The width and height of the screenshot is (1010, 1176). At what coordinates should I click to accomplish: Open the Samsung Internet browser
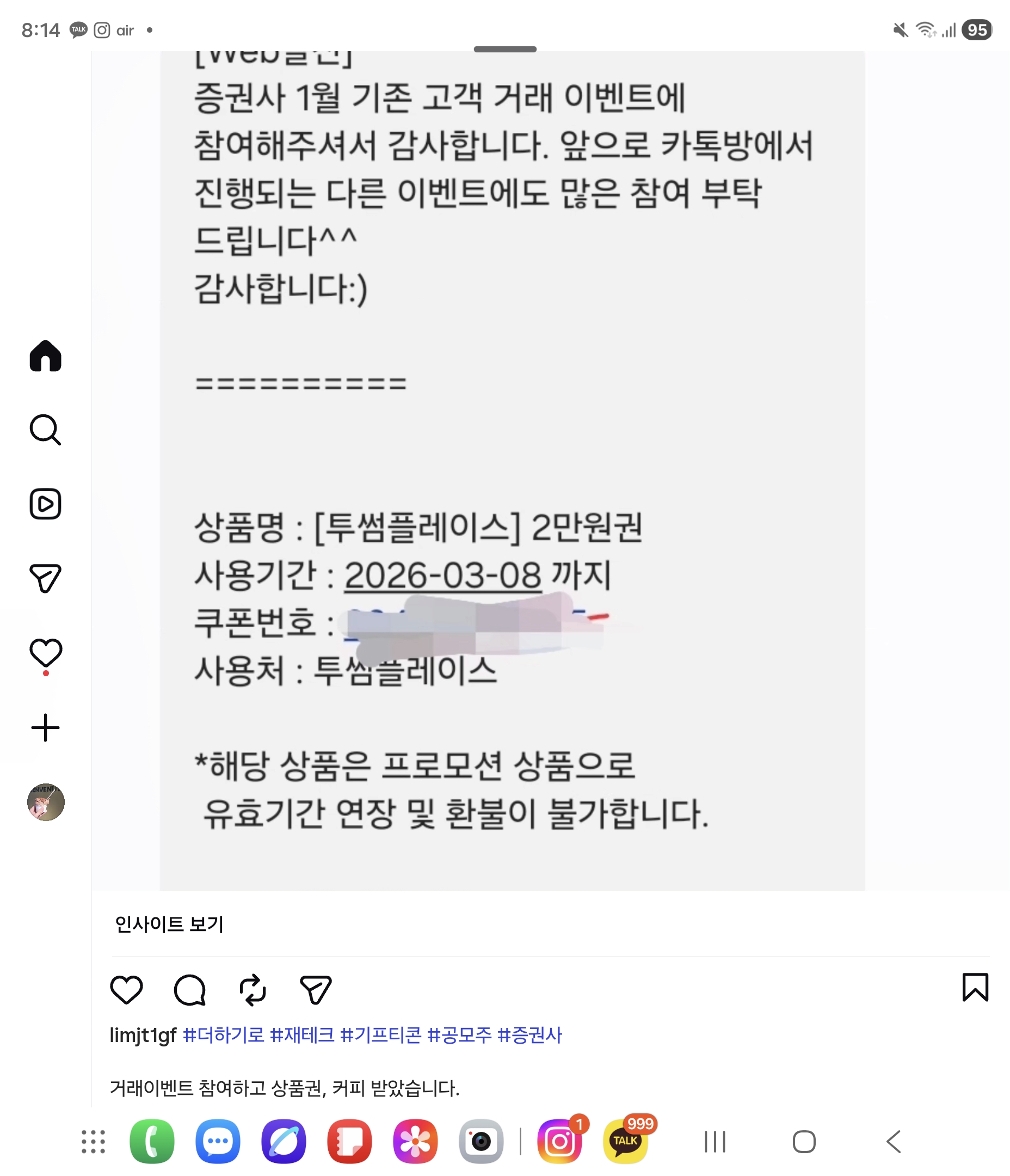click(284, 1141)
